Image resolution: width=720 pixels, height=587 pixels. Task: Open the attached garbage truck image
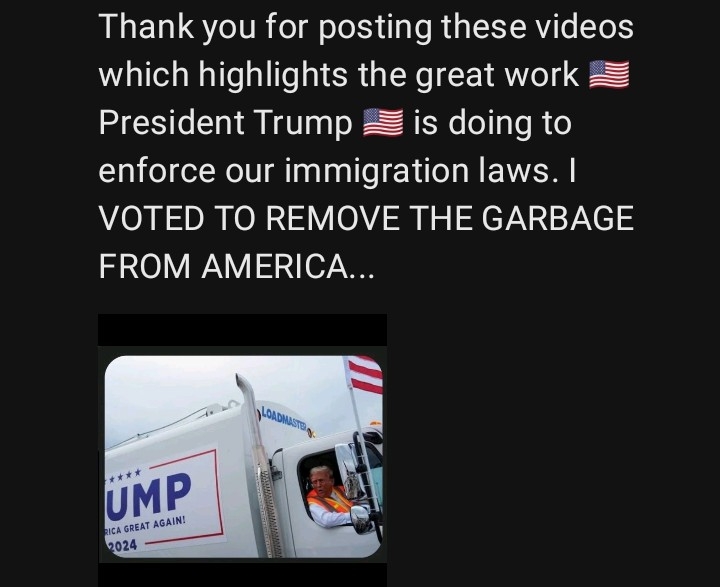(243, 455)
